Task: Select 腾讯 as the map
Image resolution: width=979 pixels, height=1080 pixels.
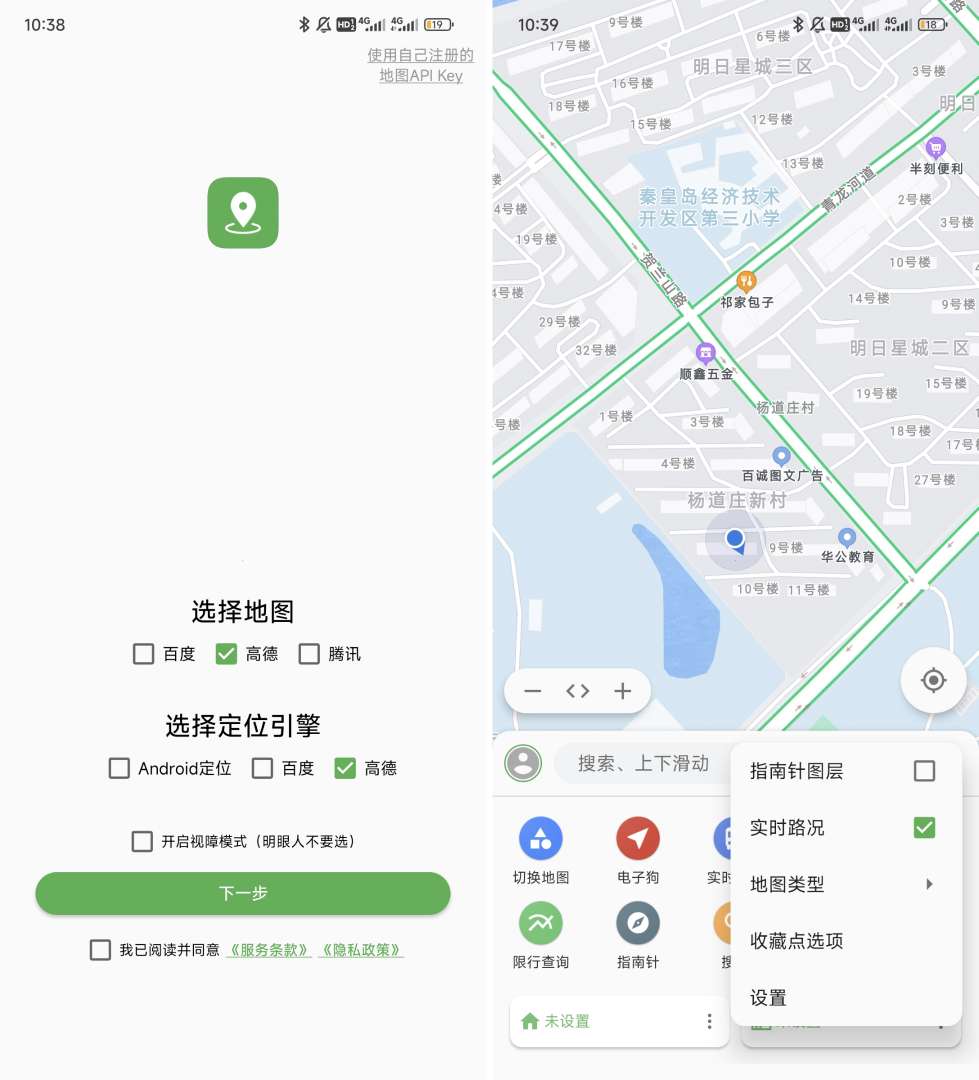Action: tap(309, 654)
